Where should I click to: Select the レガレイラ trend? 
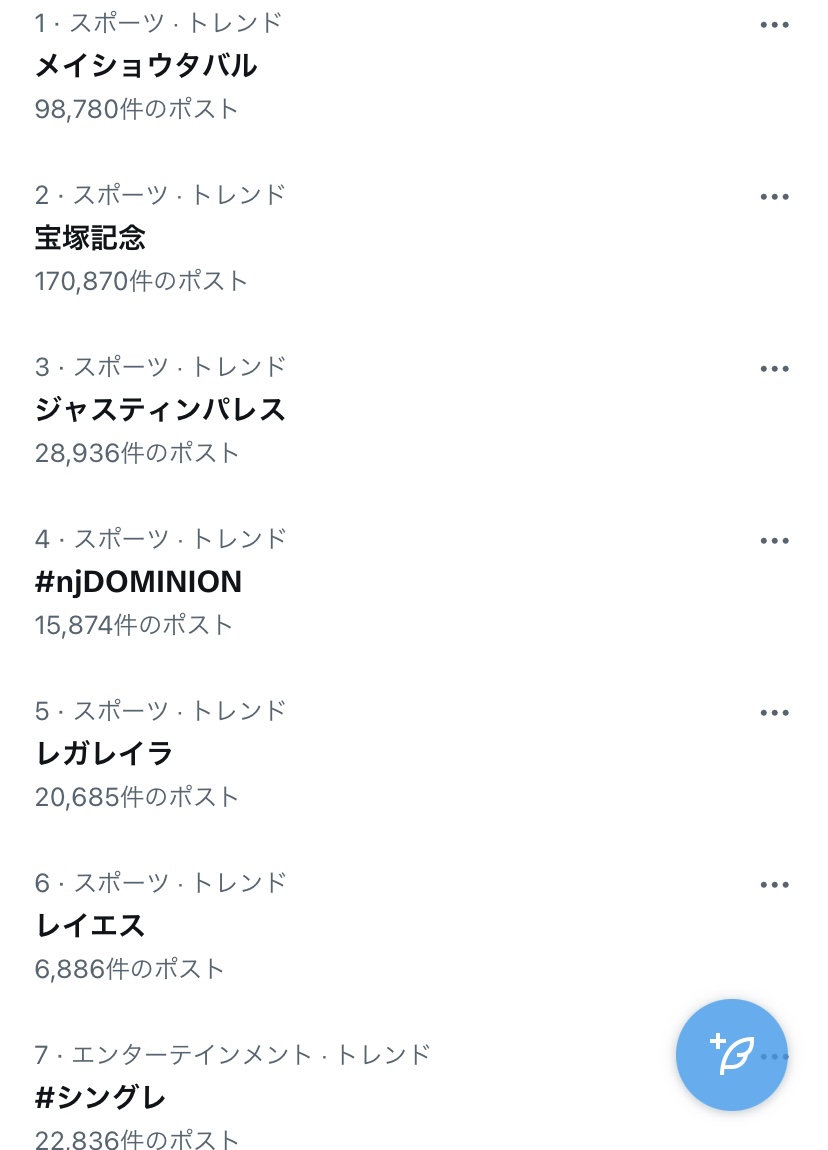pos(104,754)
